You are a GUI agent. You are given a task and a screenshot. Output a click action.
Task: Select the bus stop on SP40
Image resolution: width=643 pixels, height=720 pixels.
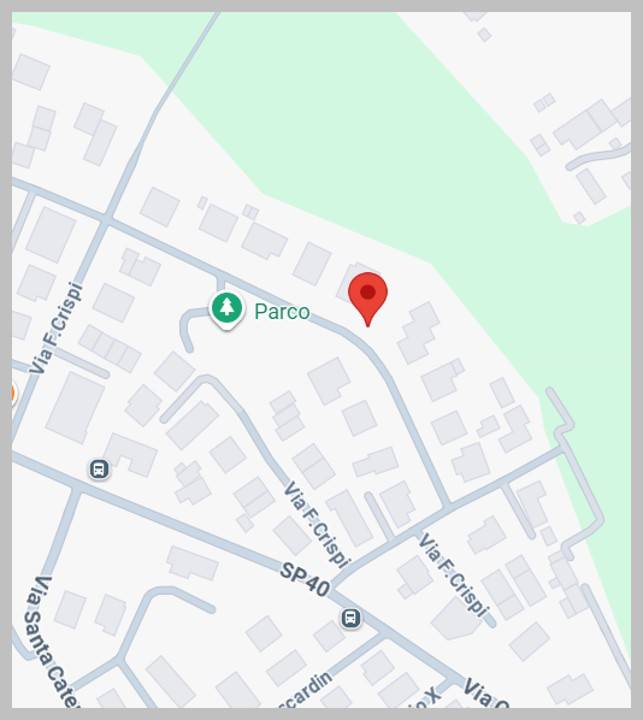(x=351, y=618)
